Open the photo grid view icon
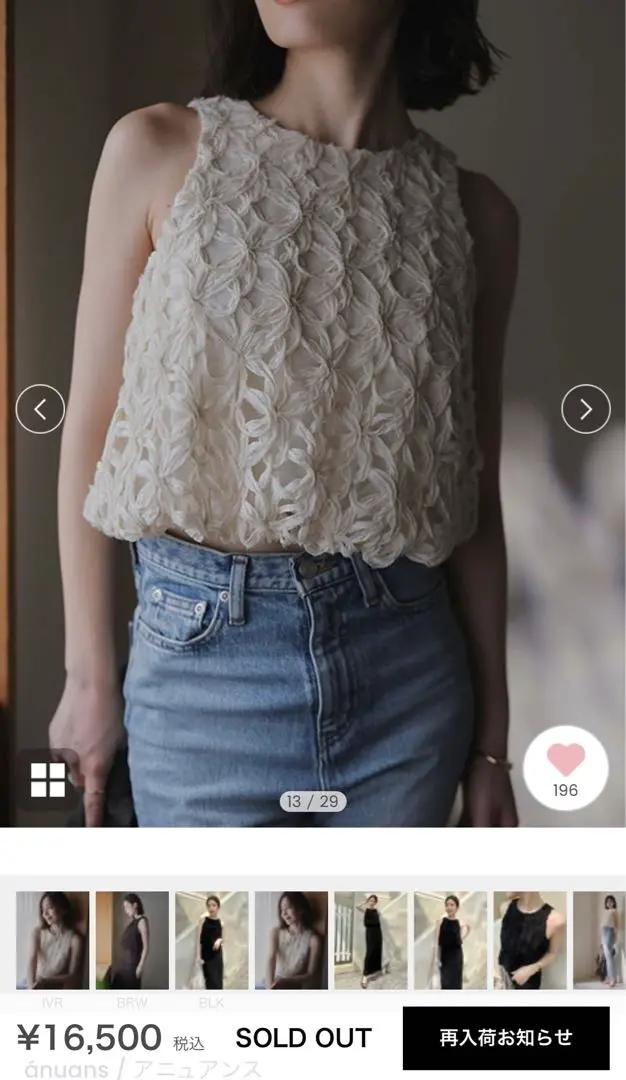Image resolution: width=626 pixels, height=1080 pixels. [x=47, y=780]
